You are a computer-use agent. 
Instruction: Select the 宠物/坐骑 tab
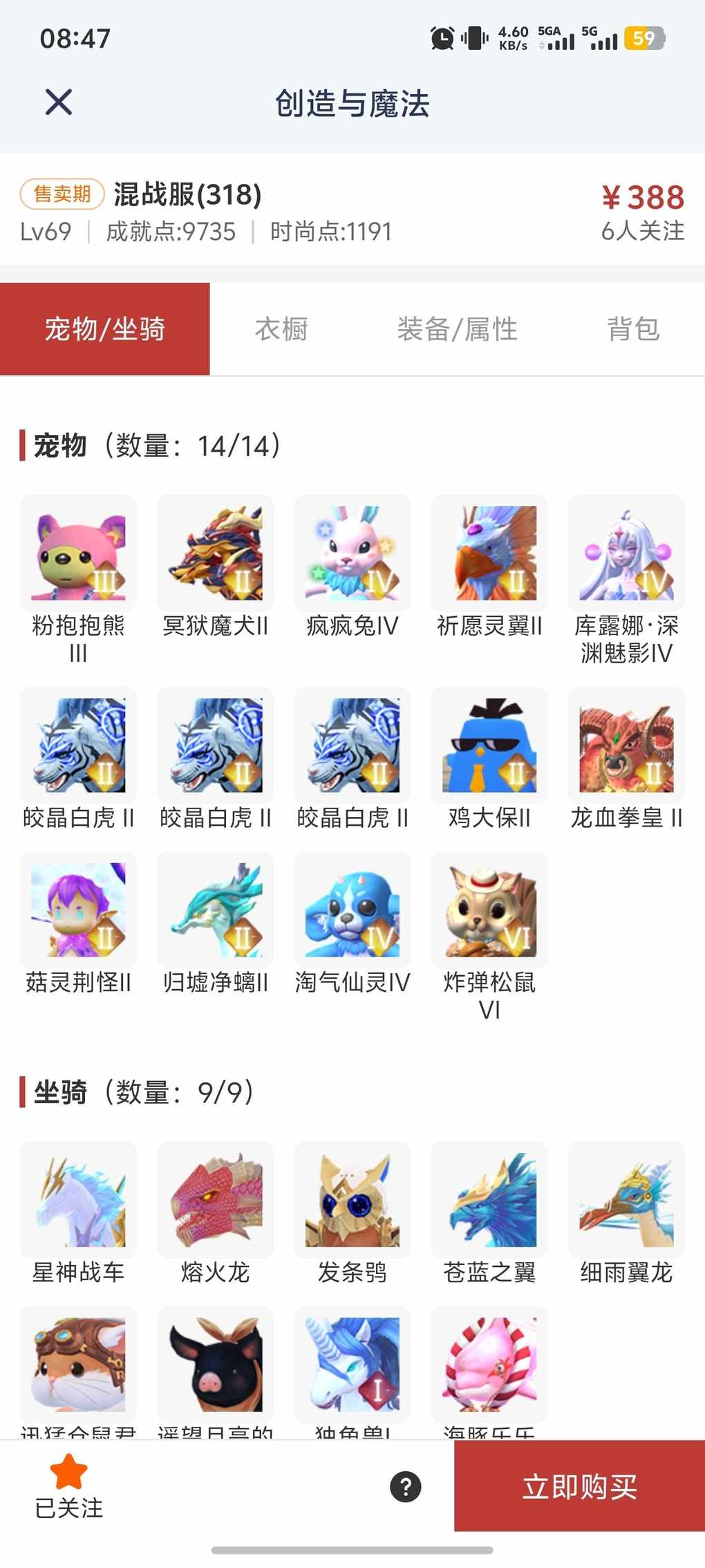coord(104,329)
